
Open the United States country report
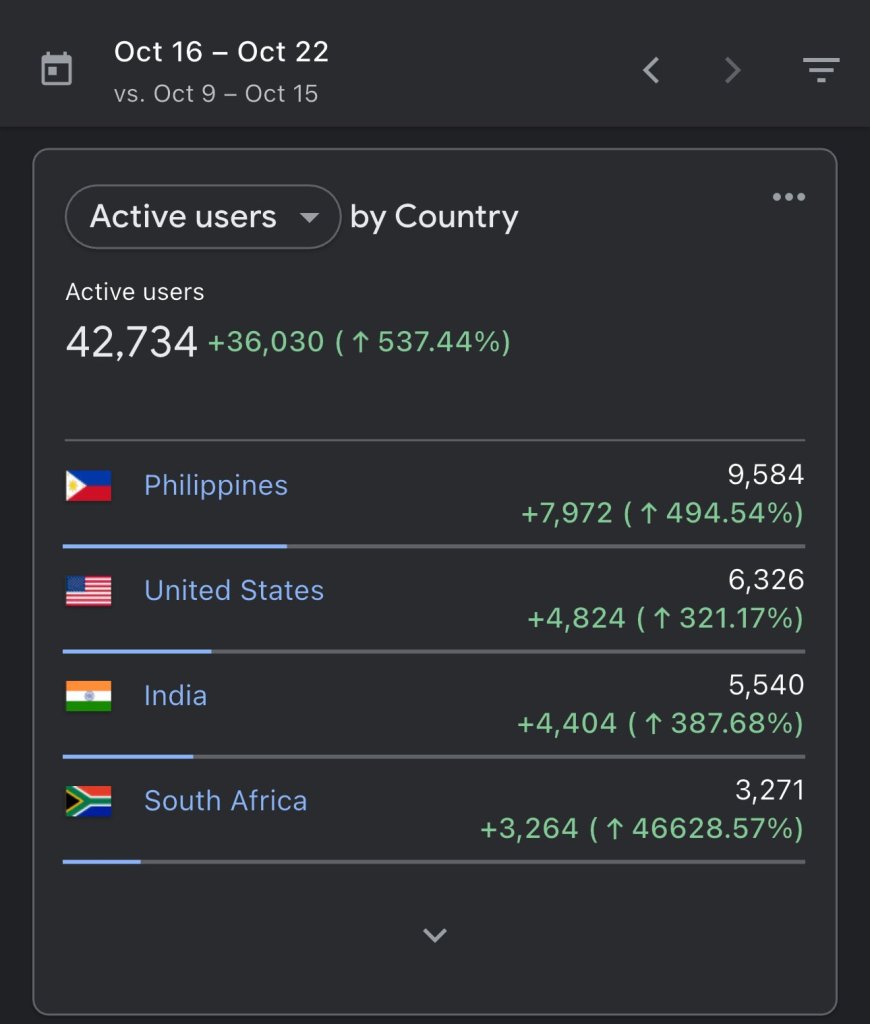point(233,590)
